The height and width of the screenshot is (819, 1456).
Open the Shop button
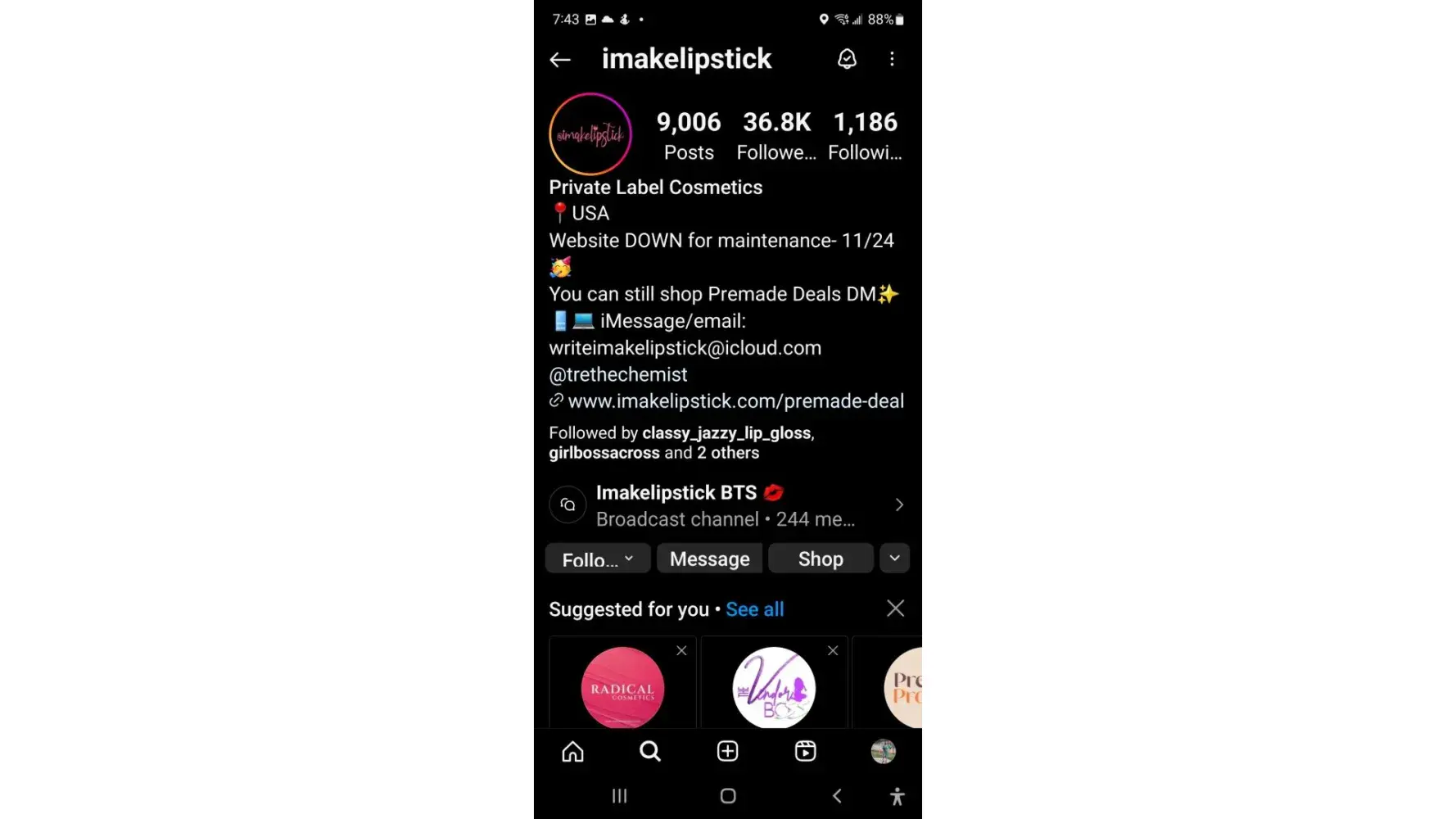[x=820, y=559]
